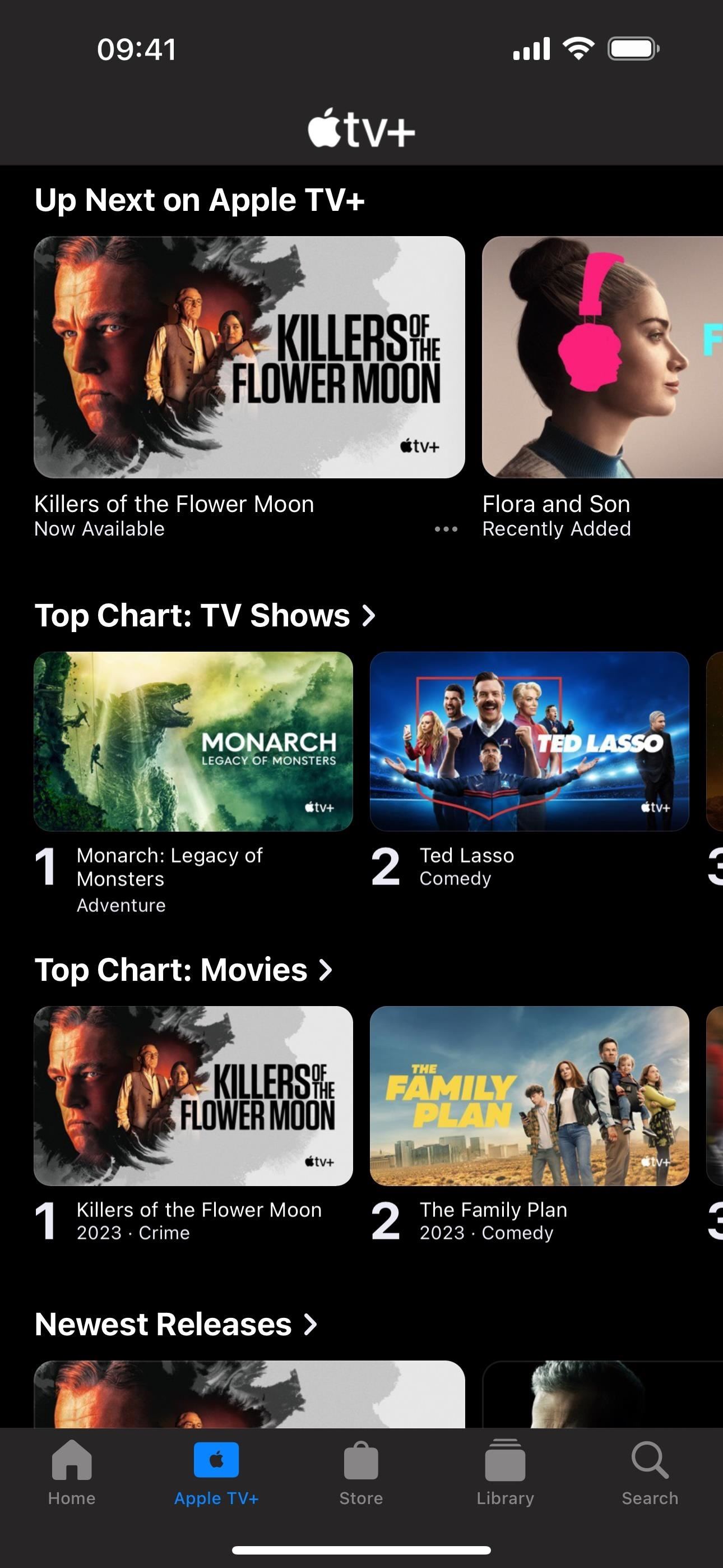Screen dimensions: 723x1568
Task: Open more options for Killers of the Flower Moon
Action: 446,529
